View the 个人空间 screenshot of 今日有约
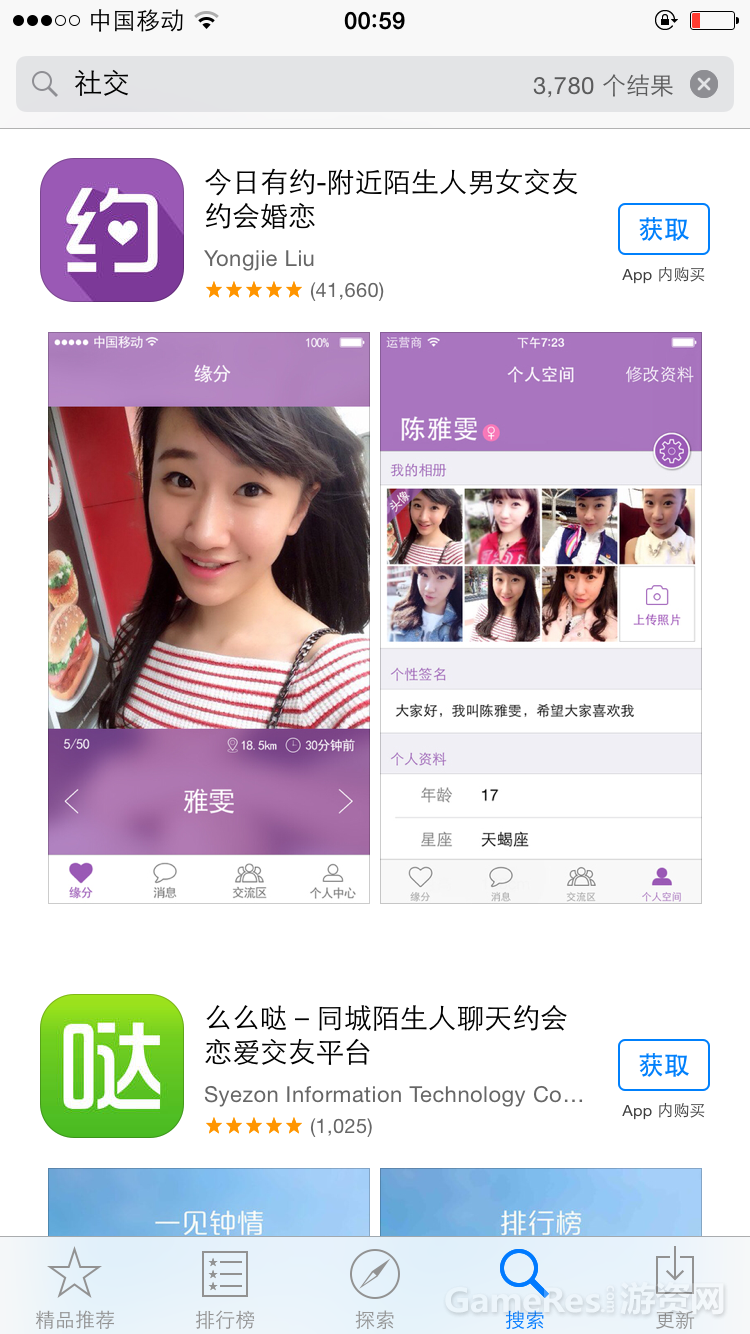The width and height of the screenshot is (750, 1334). tap(541, 617)
